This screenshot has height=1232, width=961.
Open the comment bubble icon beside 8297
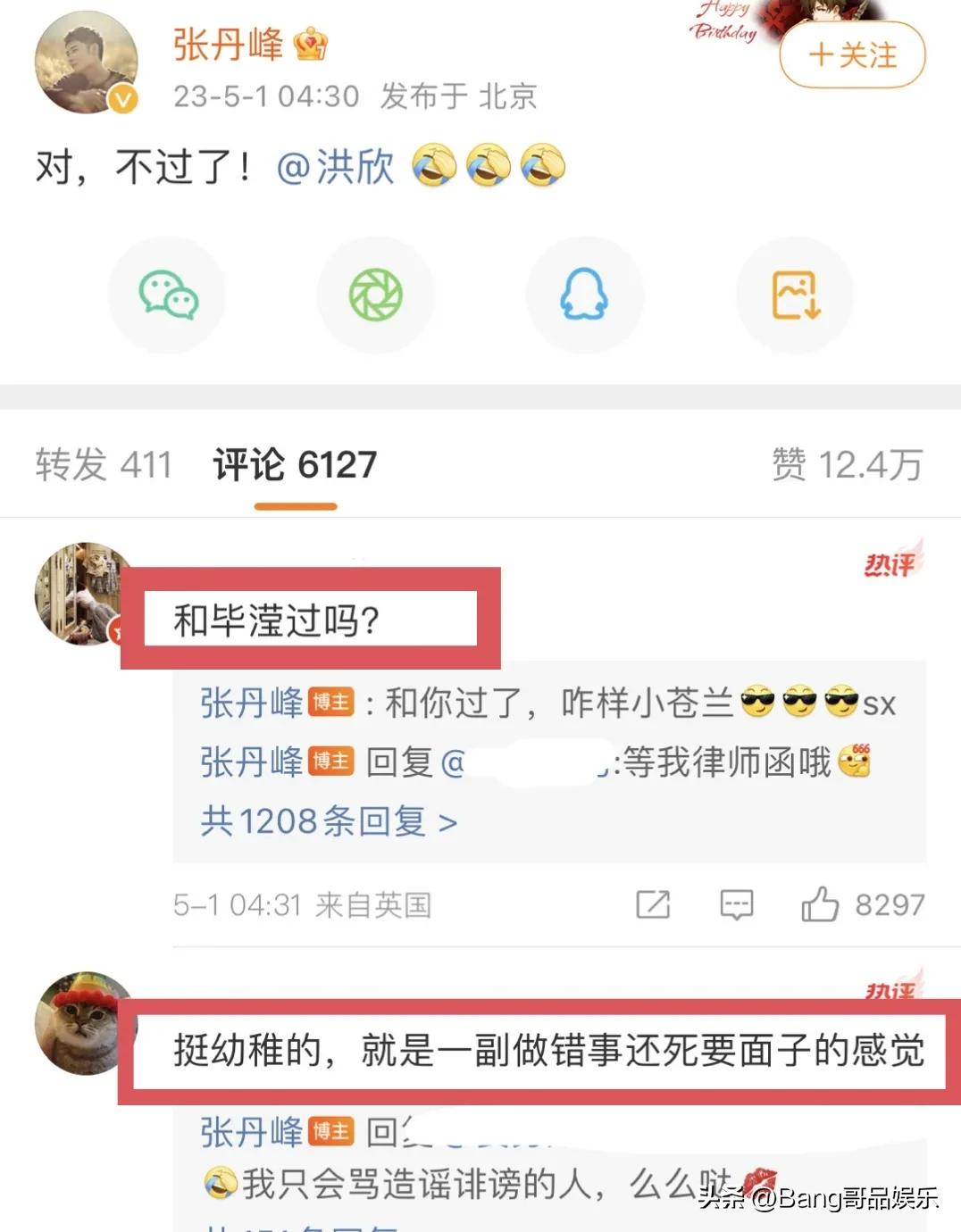point(736,904)
